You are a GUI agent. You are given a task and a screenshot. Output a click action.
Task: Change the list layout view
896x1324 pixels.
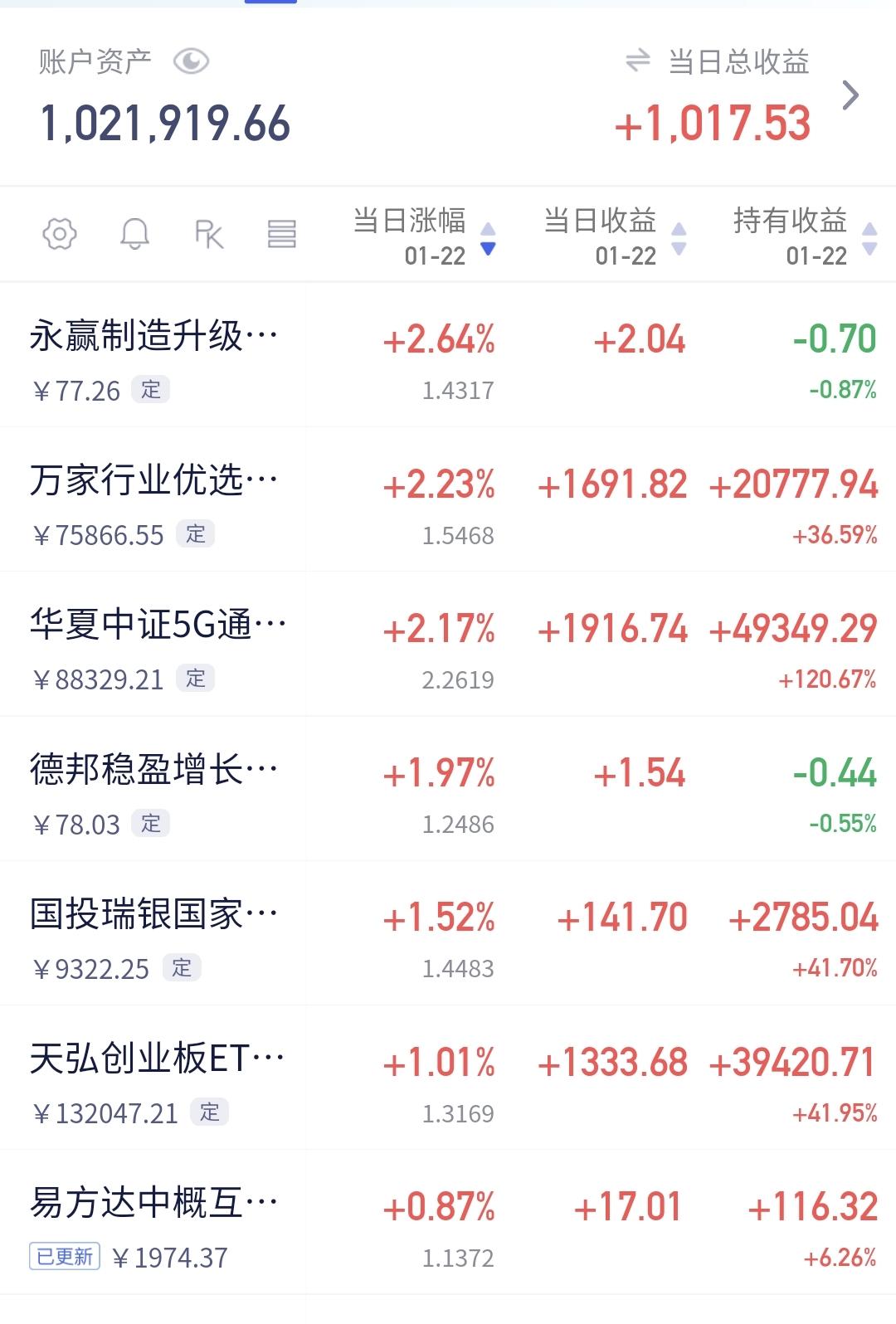(281, 234)
